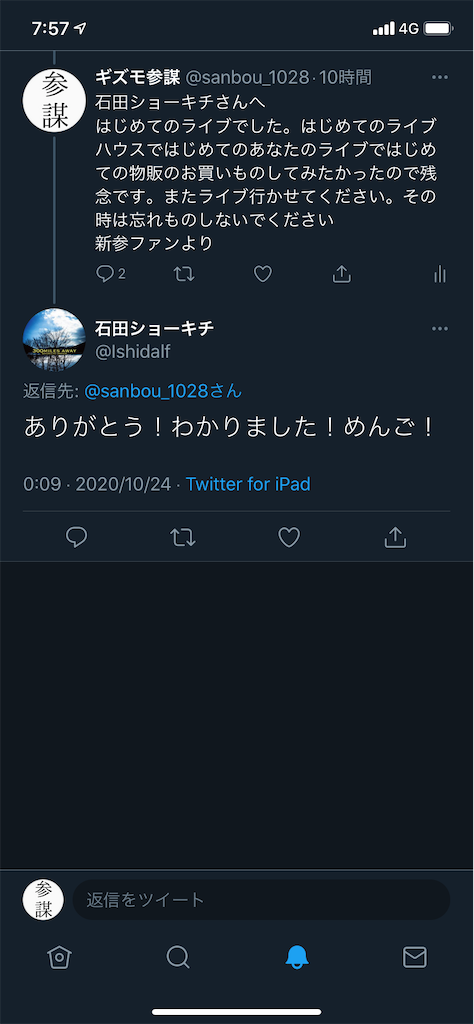Open the Notifications bell tab
This screenshot has width=474, height=1024.
(296, 957)
